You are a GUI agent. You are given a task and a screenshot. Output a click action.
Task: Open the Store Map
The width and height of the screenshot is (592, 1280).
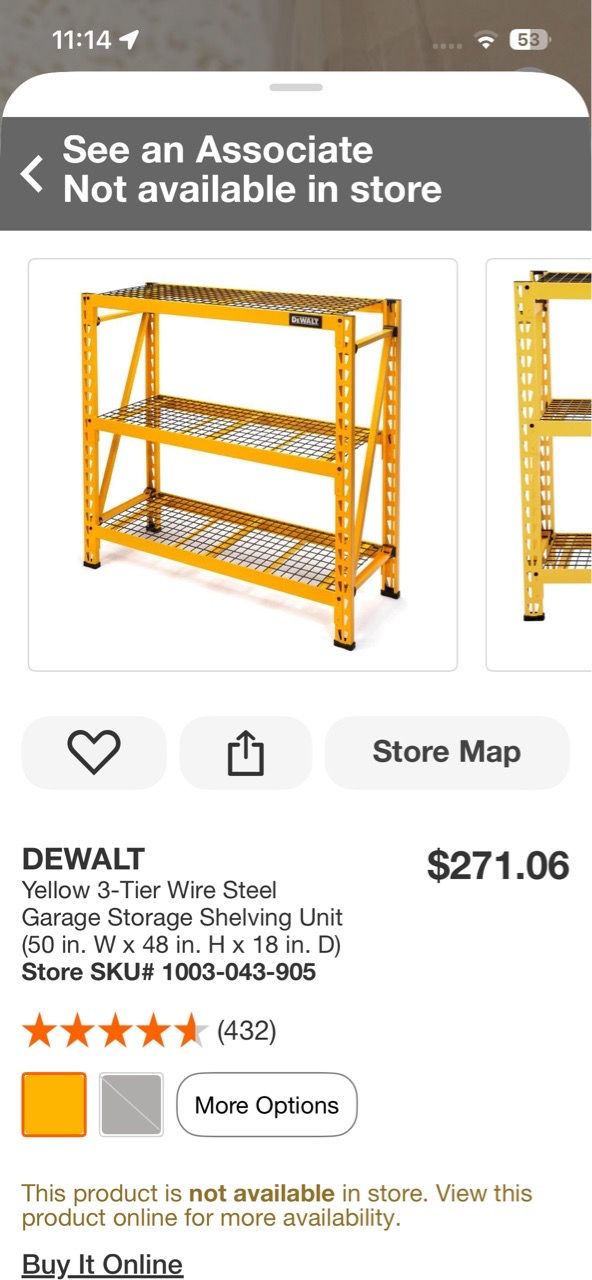(447, 752)
